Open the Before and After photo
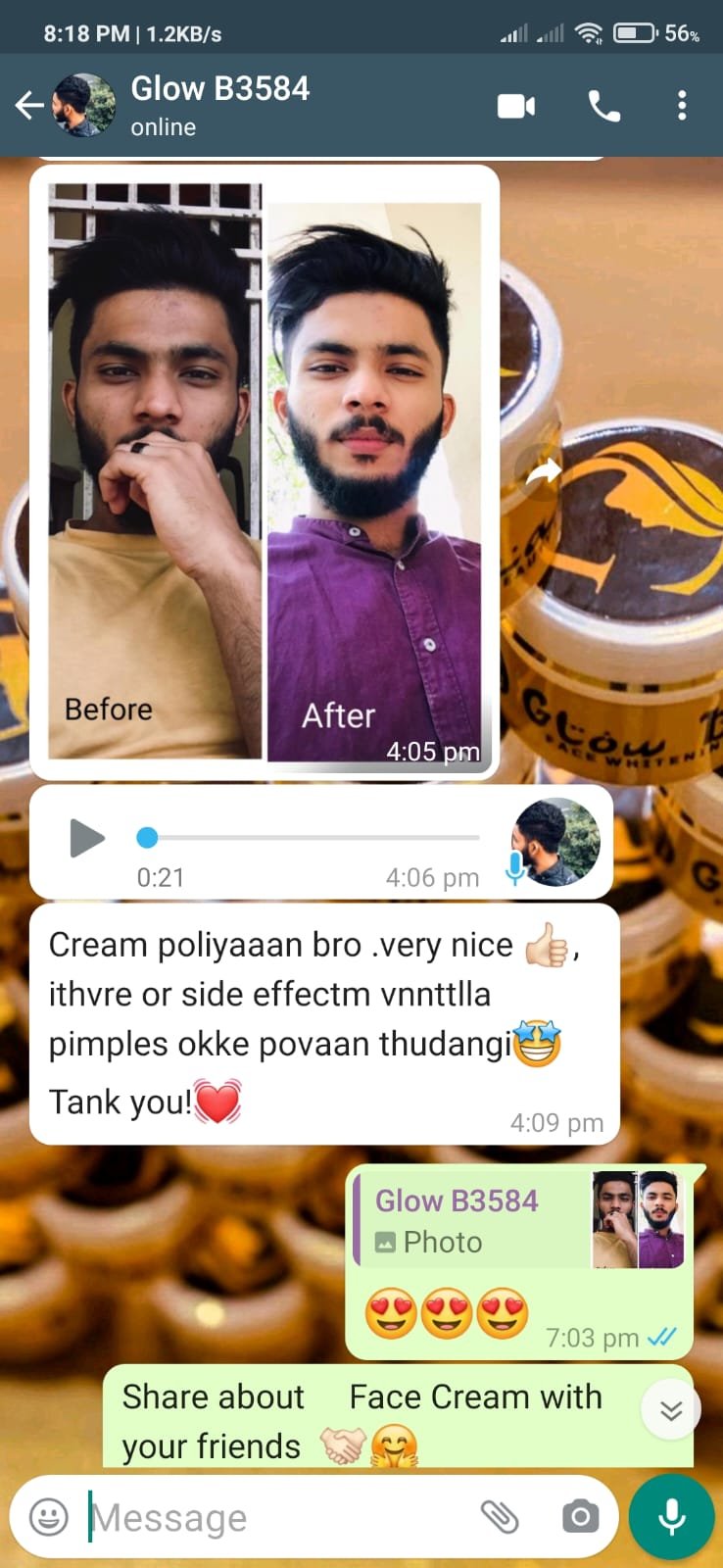The width and height of the screenshot is (723, 1568). coord(265,470)
